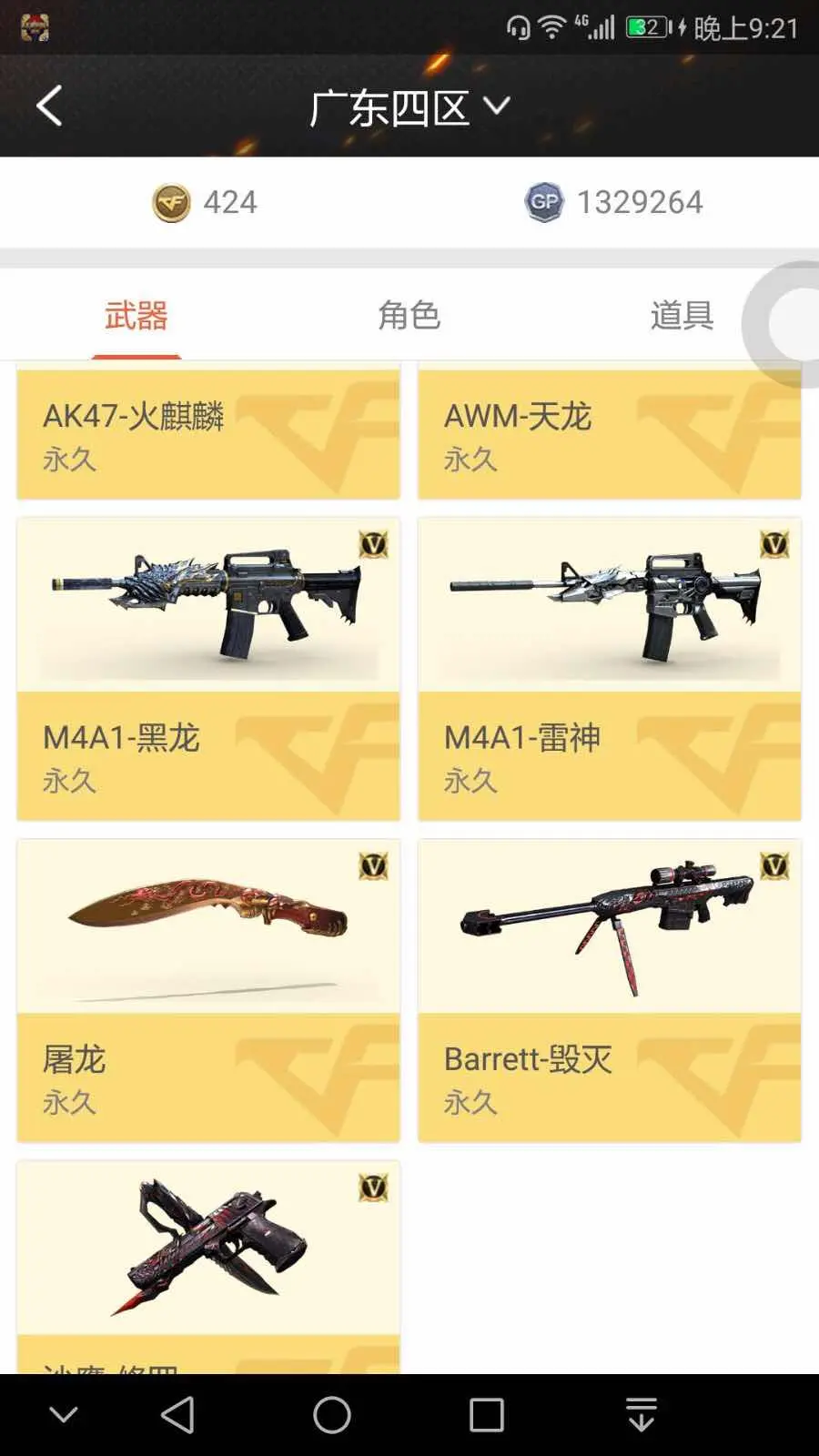The height and width of the screenshot is (1456, 819).
Task: Tap the floating round assistive button
Action: click(790, 325)
